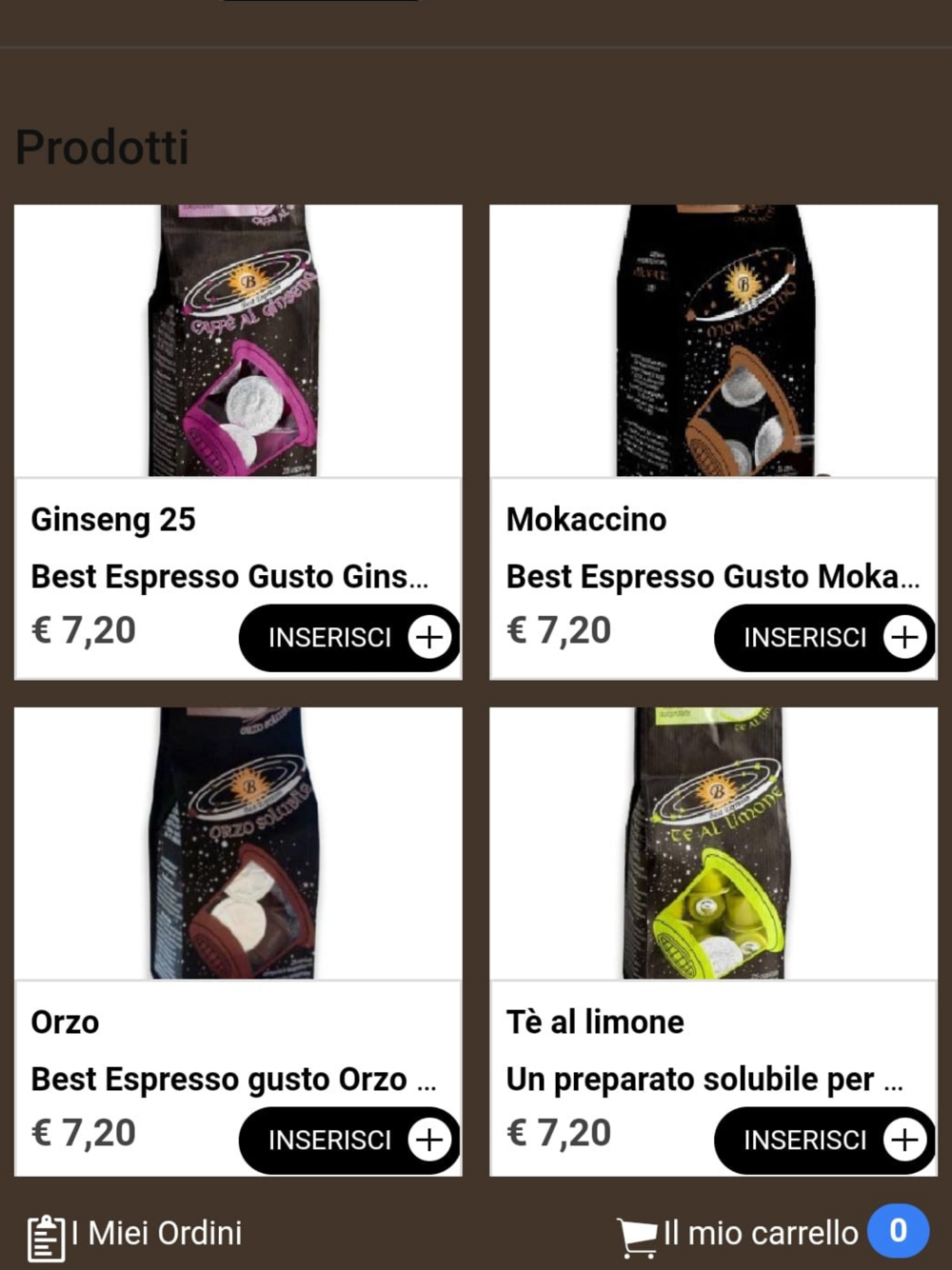Tap INSERISCI for the Mokaccino product

tap(824, 637)
